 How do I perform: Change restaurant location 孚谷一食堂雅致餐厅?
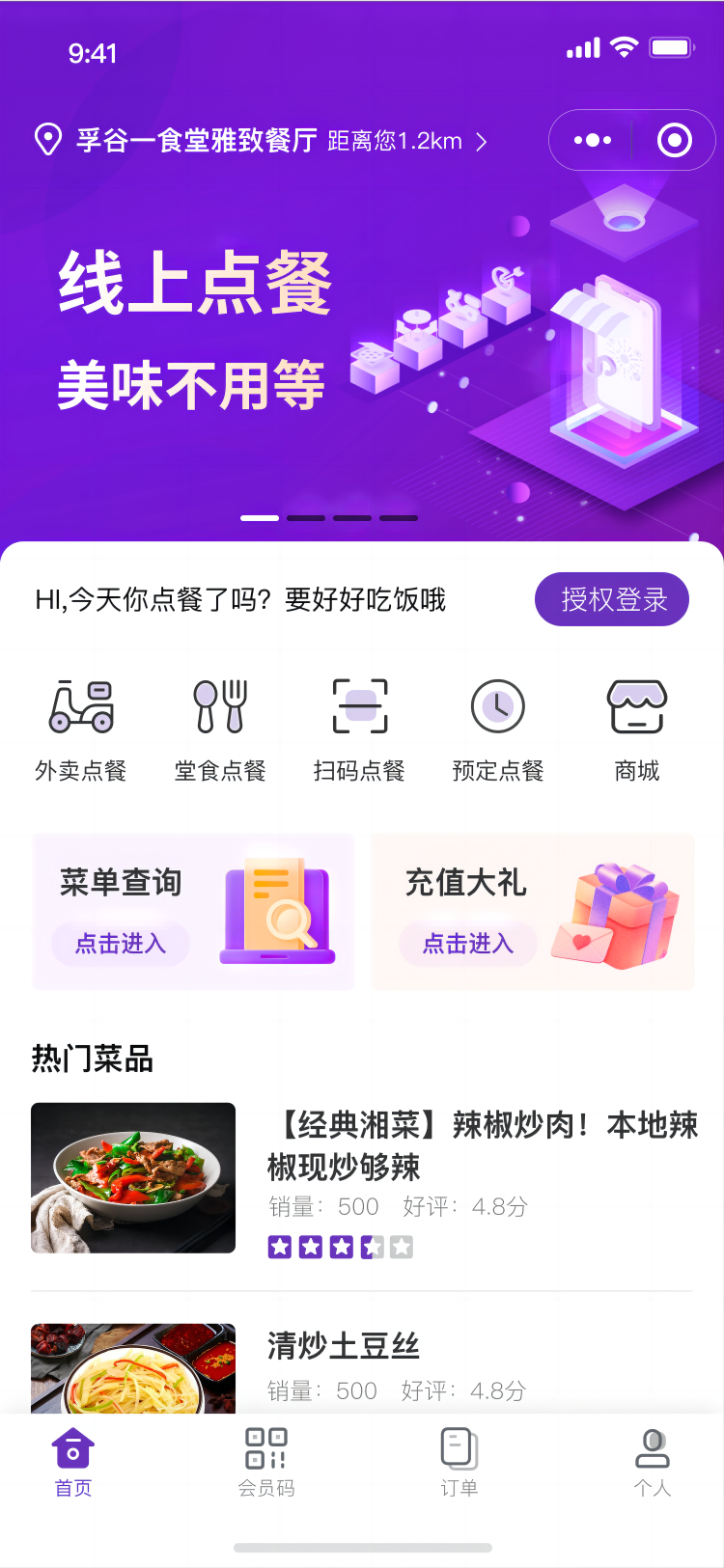tap(261, 141)
